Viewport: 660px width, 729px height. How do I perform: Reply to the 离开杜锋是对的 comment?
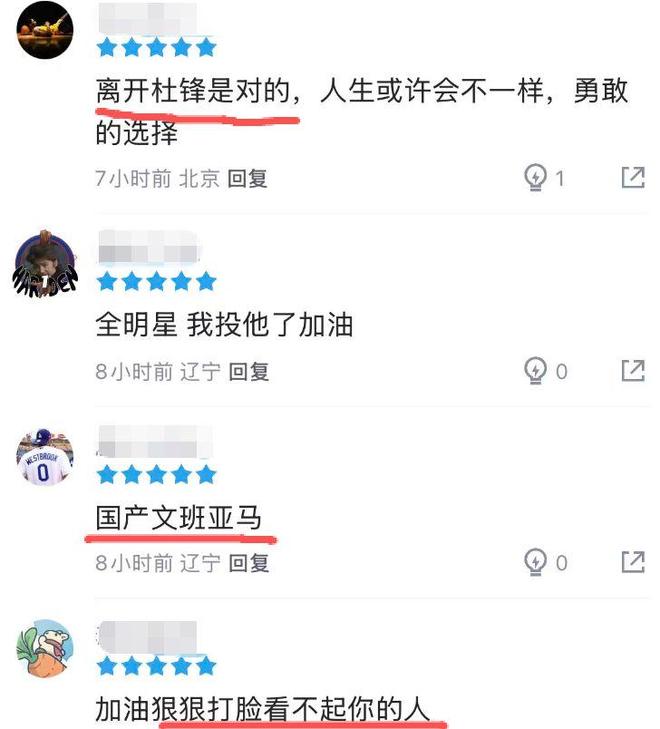coord(247,179)
